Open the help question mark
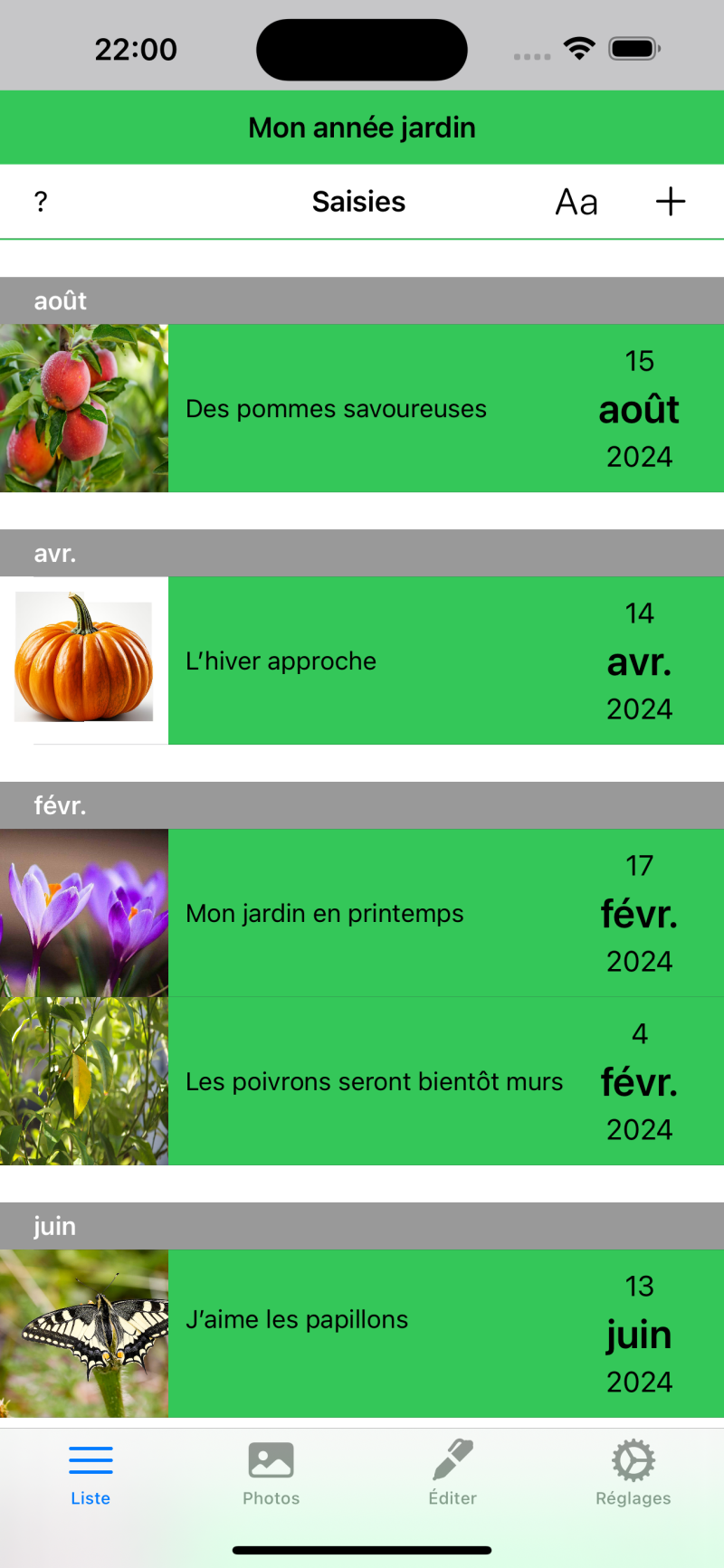This screenshot has width=724, height=1568. pyautogui.click(x=41, y=202)
